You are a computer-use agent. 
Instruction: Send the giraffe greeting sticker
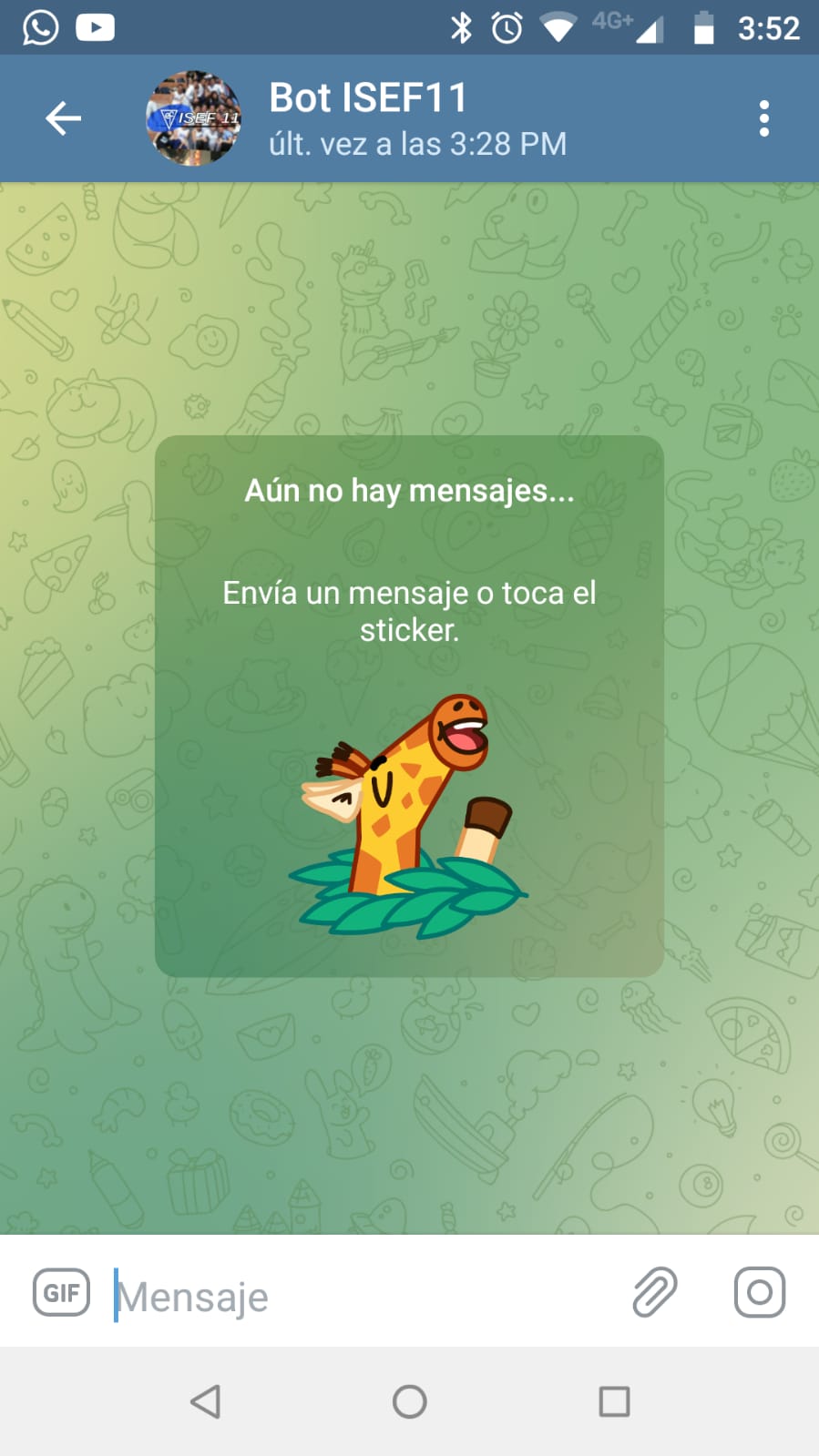[x=409, y=815]
